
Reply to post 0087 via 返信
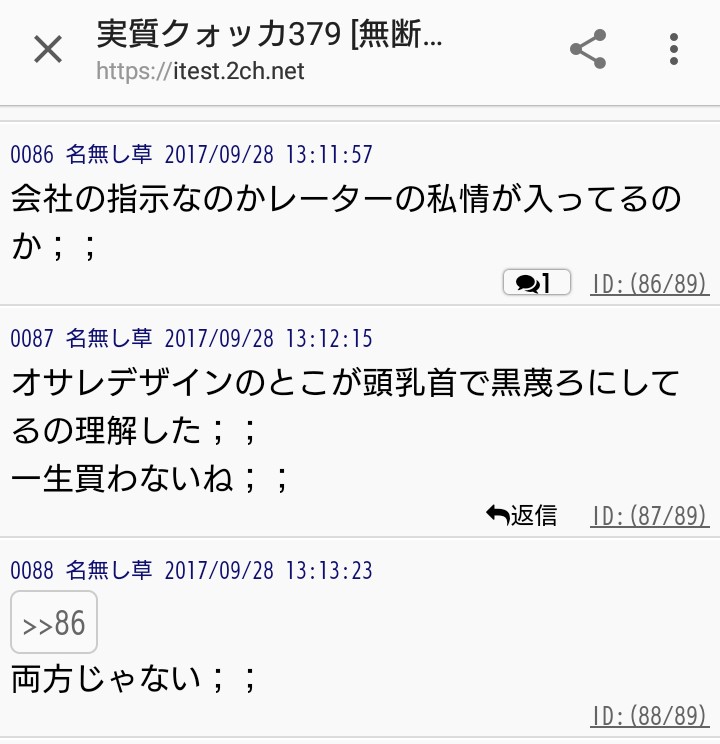click(x=522, y=515)
